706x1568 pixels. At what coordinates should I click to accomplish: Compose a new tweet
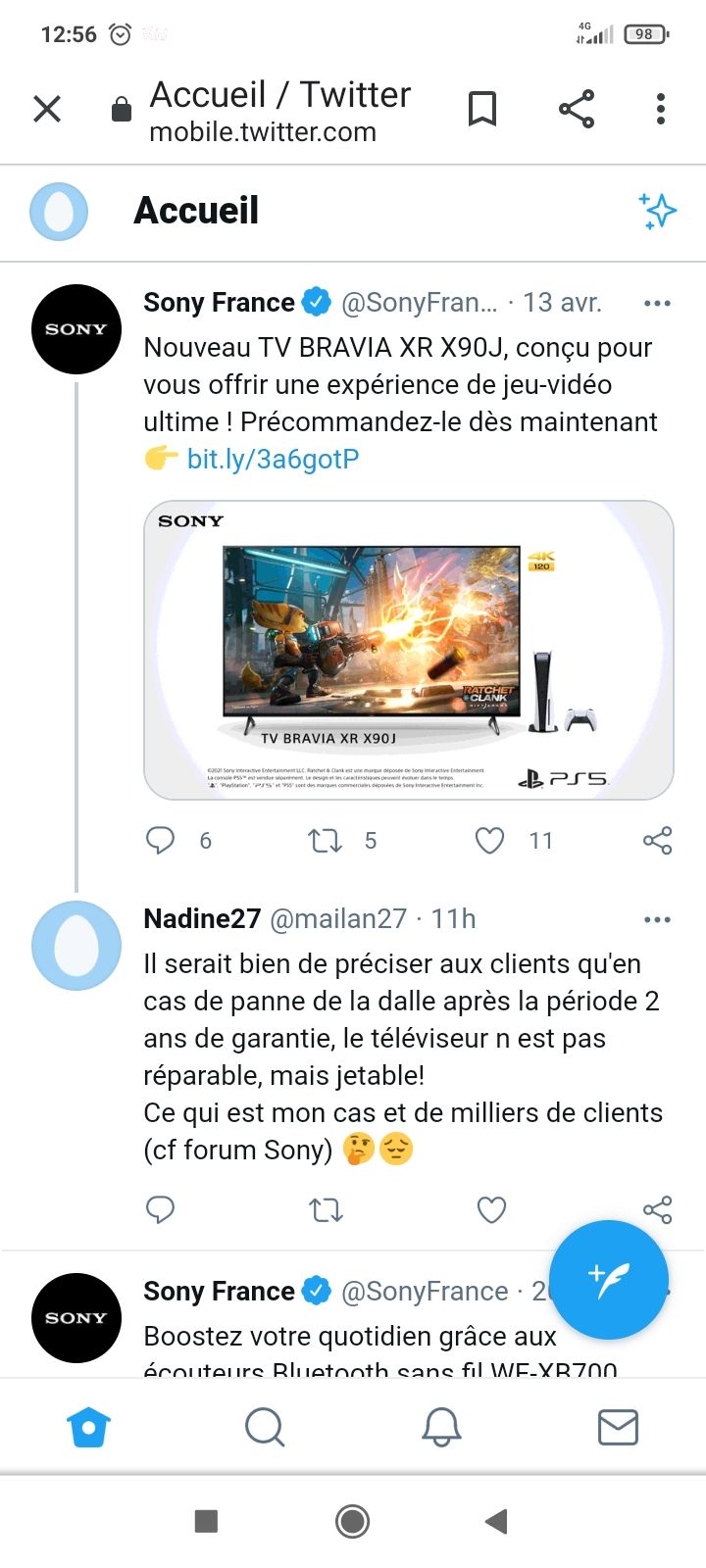(608, 1279)
